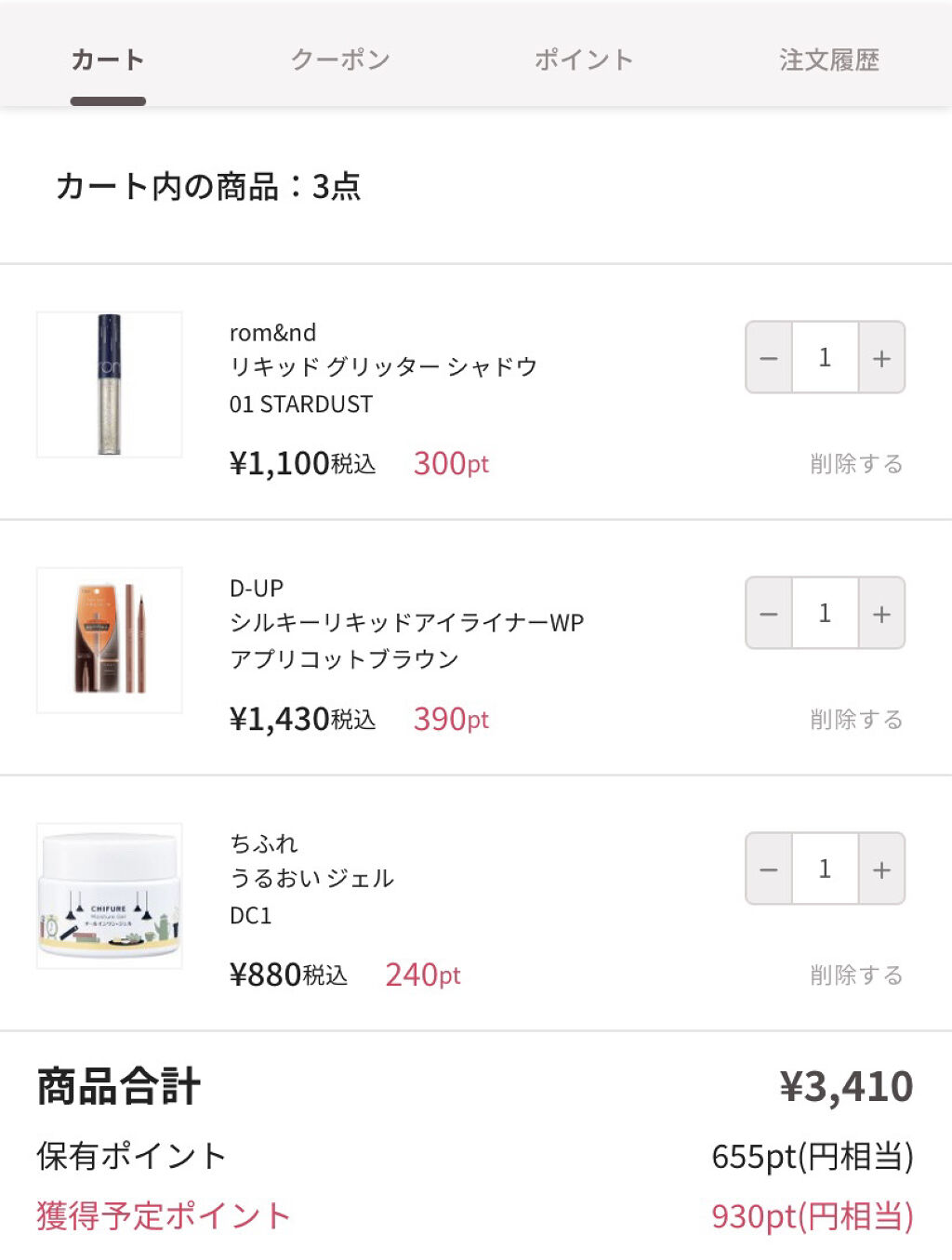
Task: Select the カート tab
Action: tap(108, 60)
